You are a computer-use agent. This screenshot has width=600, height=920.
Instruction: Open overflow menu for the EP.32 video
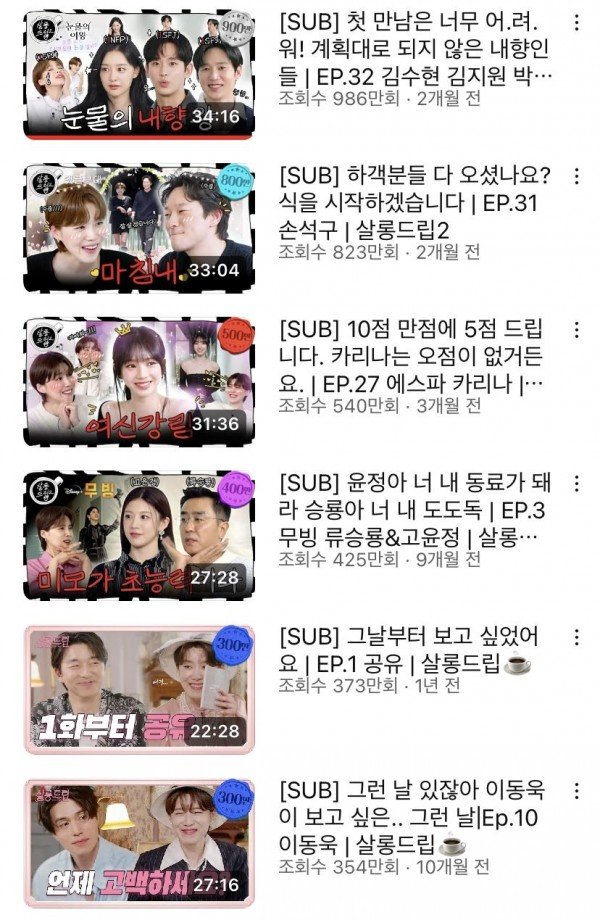(x=576, y=23)
